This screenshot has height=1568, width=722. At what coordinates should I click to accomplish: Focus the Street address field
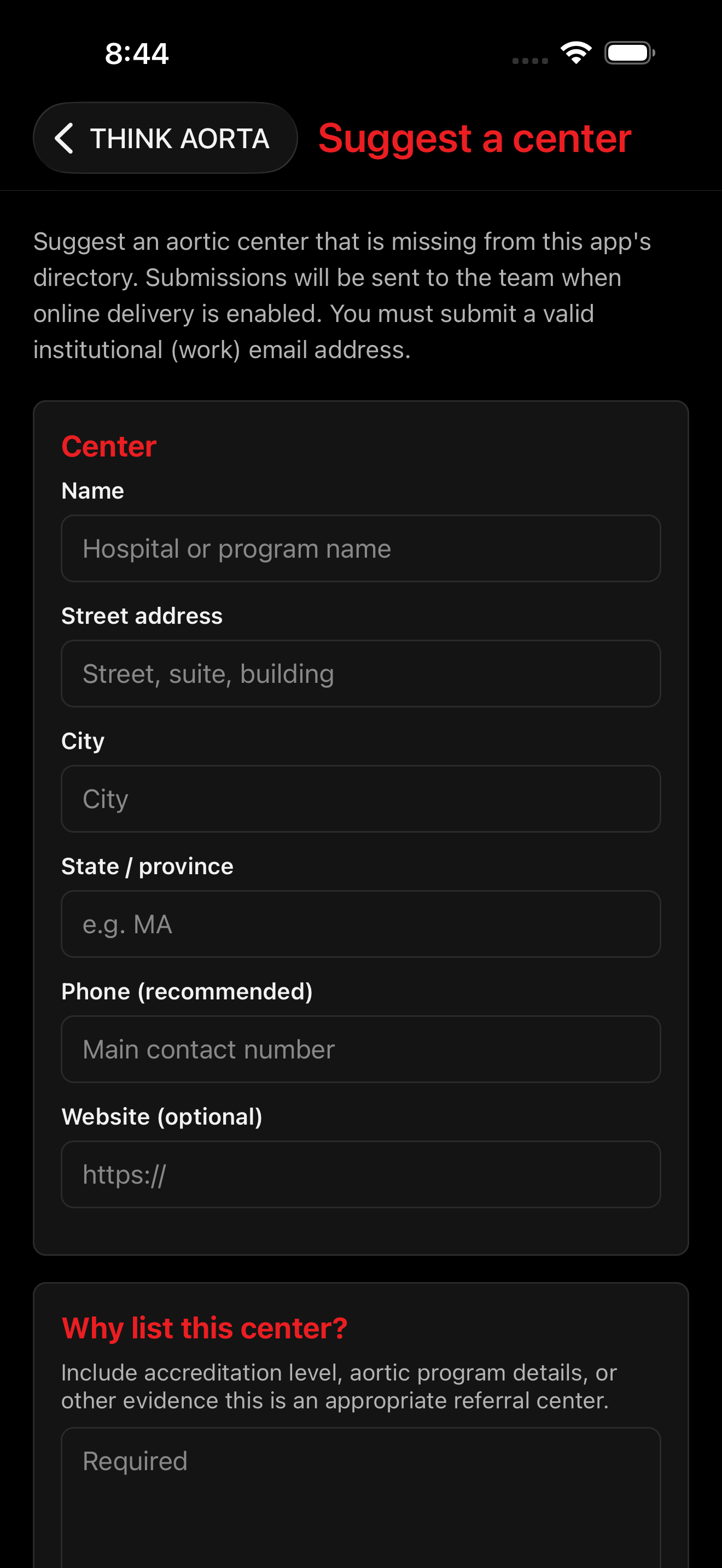(x=361, y=674)
